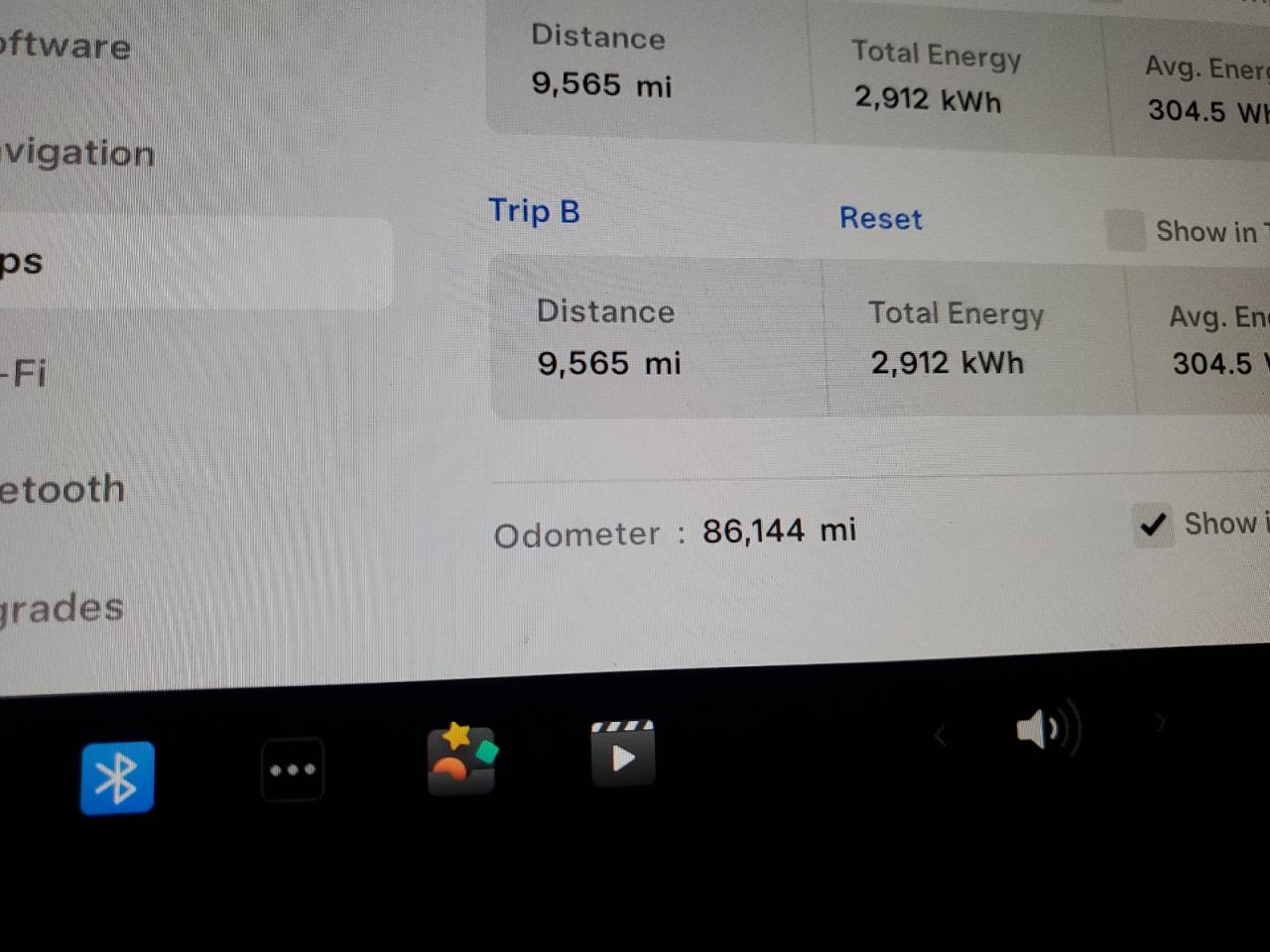Raise the volume with the right arrow
1270x952 pixels.
(x=1160, y=723)
